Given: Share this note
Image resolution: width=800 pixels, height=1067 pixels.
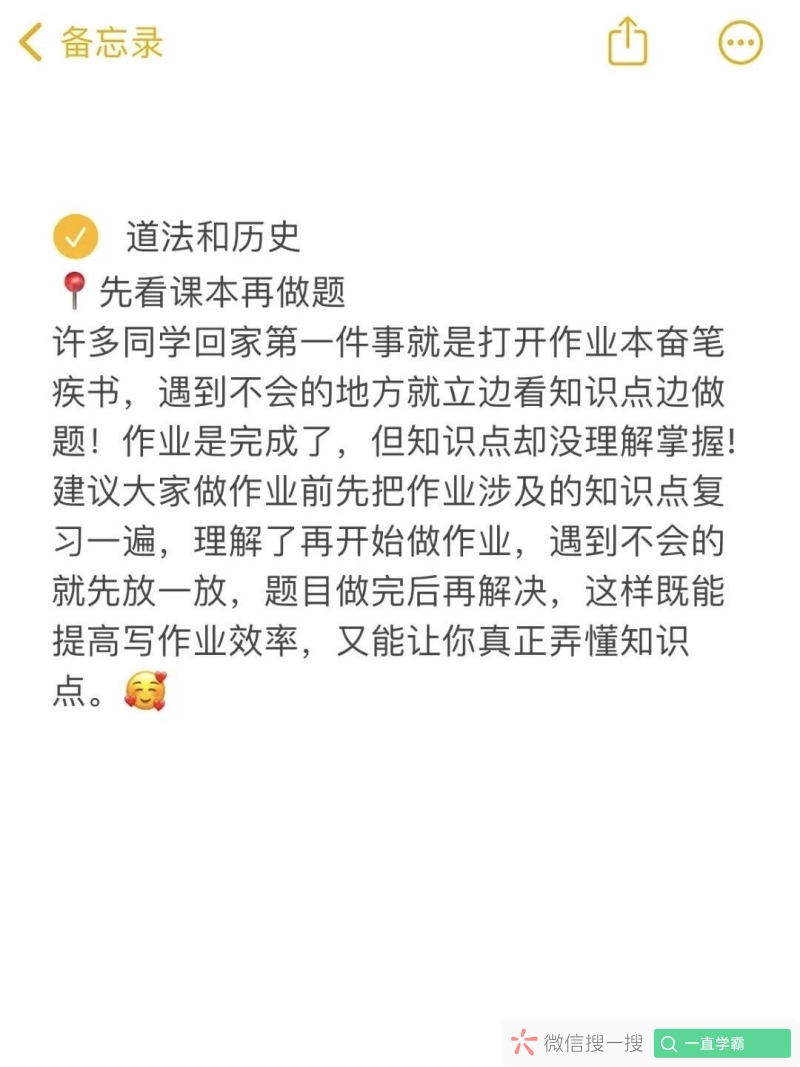Looking at the screenshot, I should pos(628,43).
